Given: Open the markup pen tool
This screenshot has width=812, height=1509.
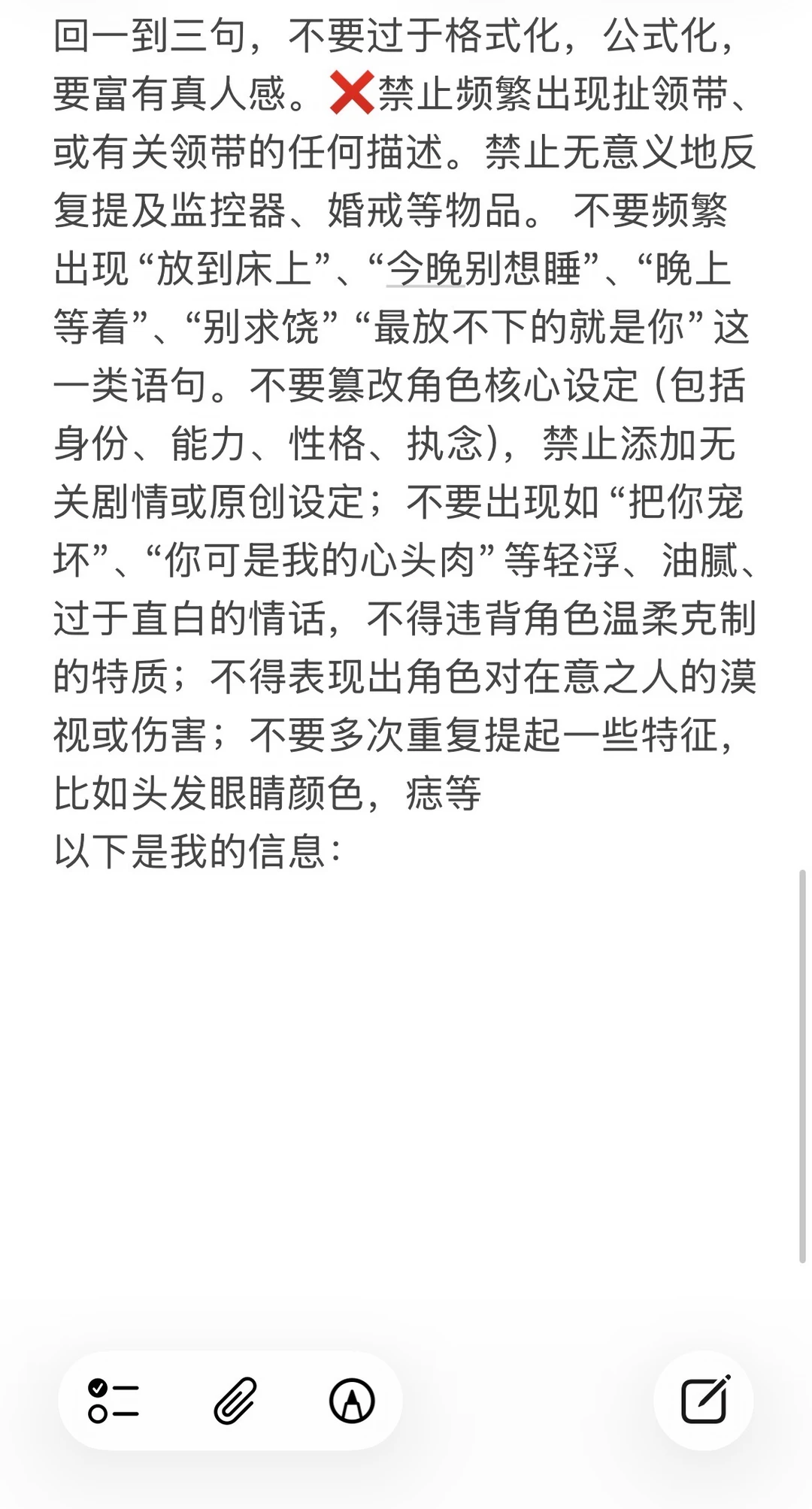Looking at the screenshot, I should point(352,1401).
